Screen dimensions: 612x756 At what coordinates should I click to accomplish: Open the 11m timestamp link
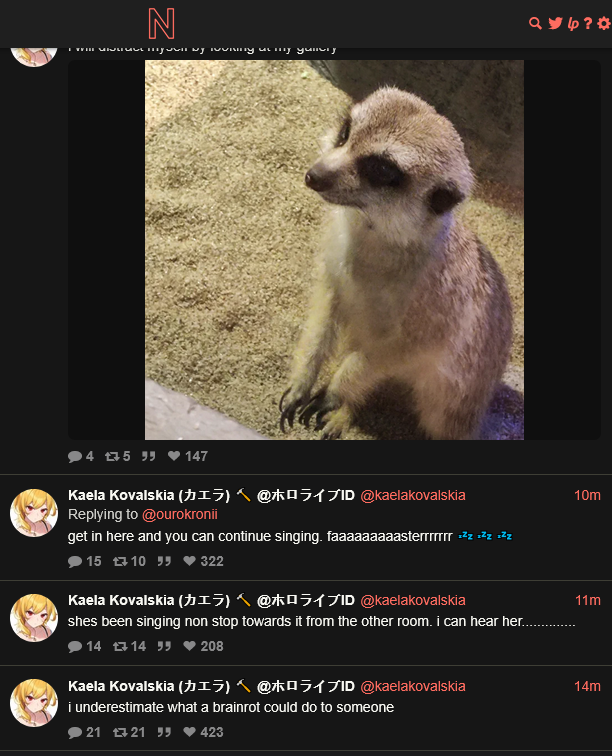(x=587, y=600)
